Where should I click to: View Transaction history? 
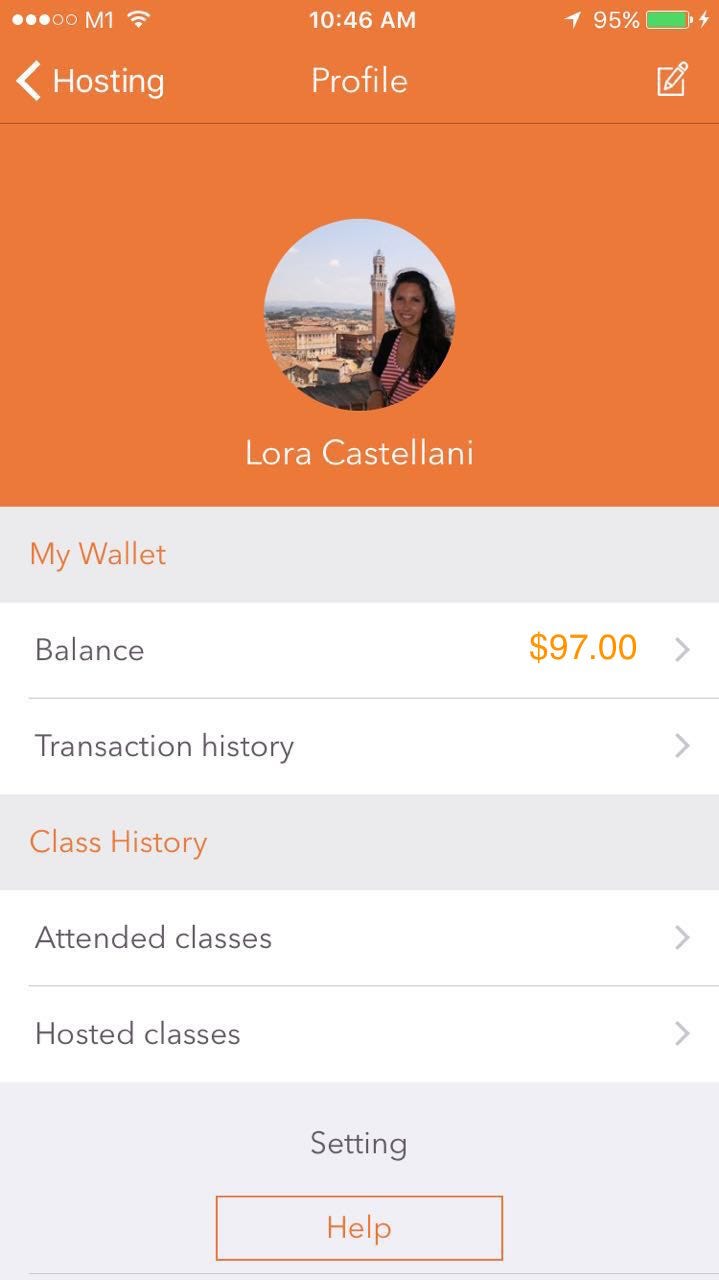(x=360, y=746)
